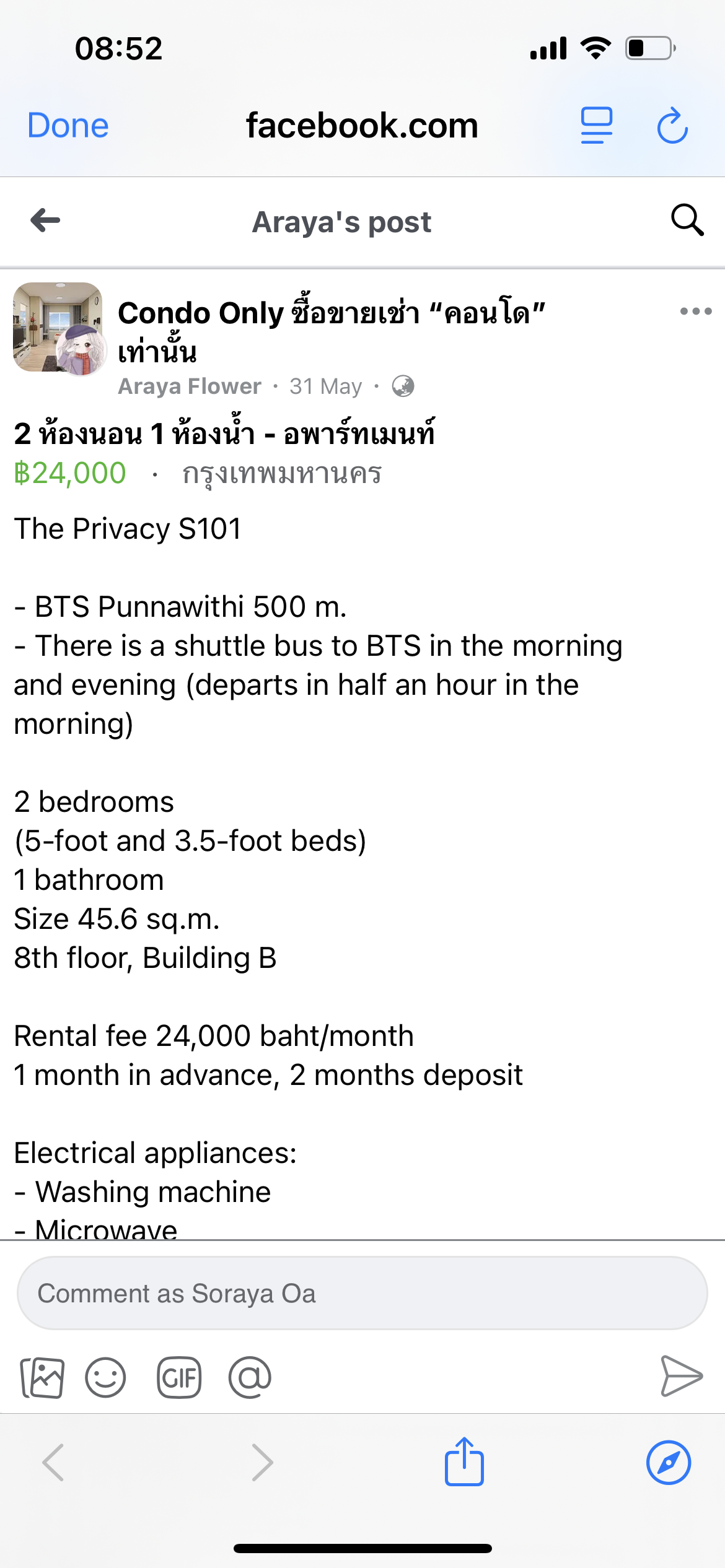The width and height of the screenshot is (725, 1568).
Task: Share this page via share sheet
Action: click(464, 1462)
